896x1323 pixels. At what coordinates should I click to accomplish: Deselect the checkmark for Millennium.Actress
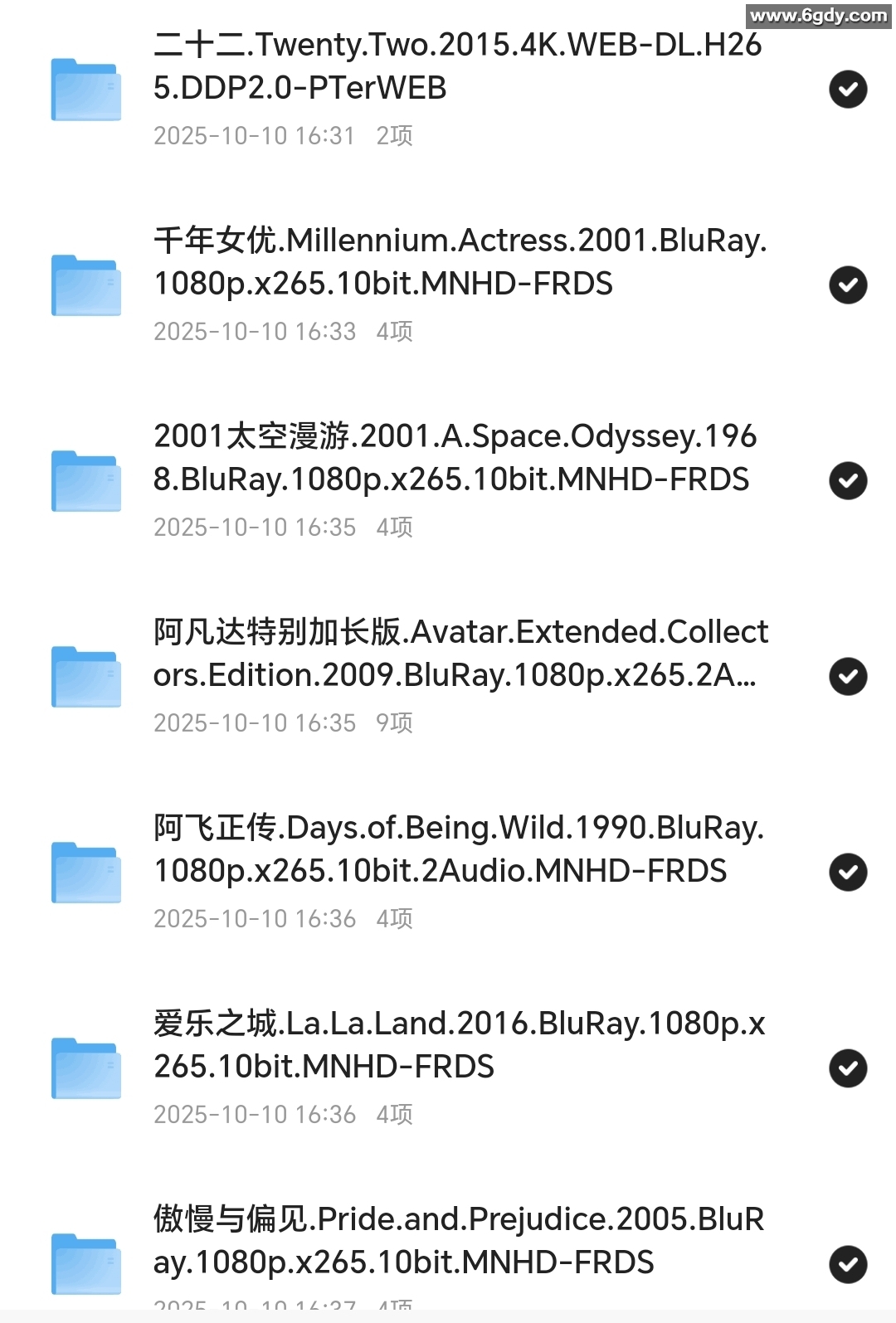click(x=847, y=285)
